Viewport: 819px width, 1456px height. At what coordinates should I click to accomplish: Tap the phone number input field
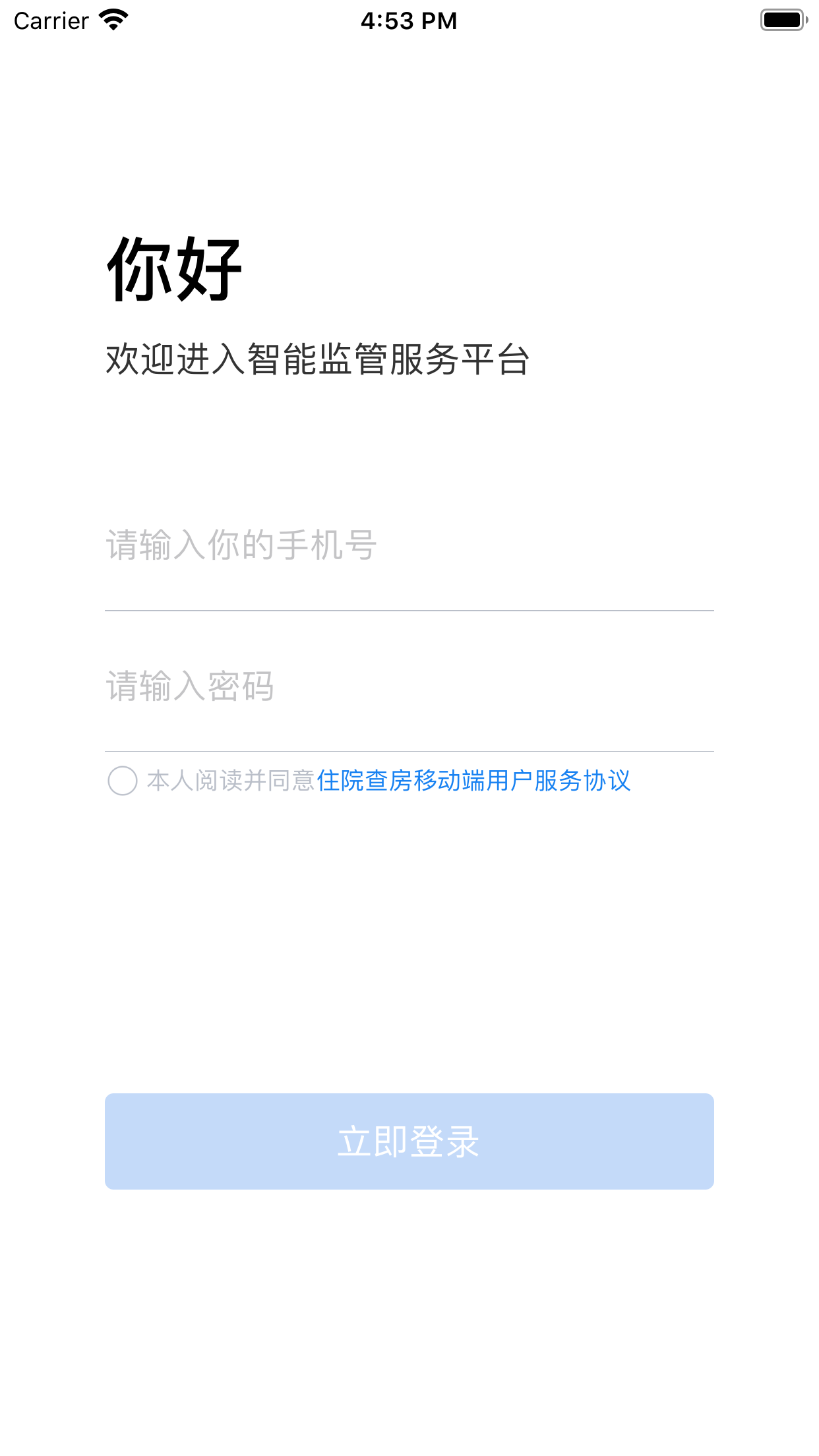[x=409, y=546]
